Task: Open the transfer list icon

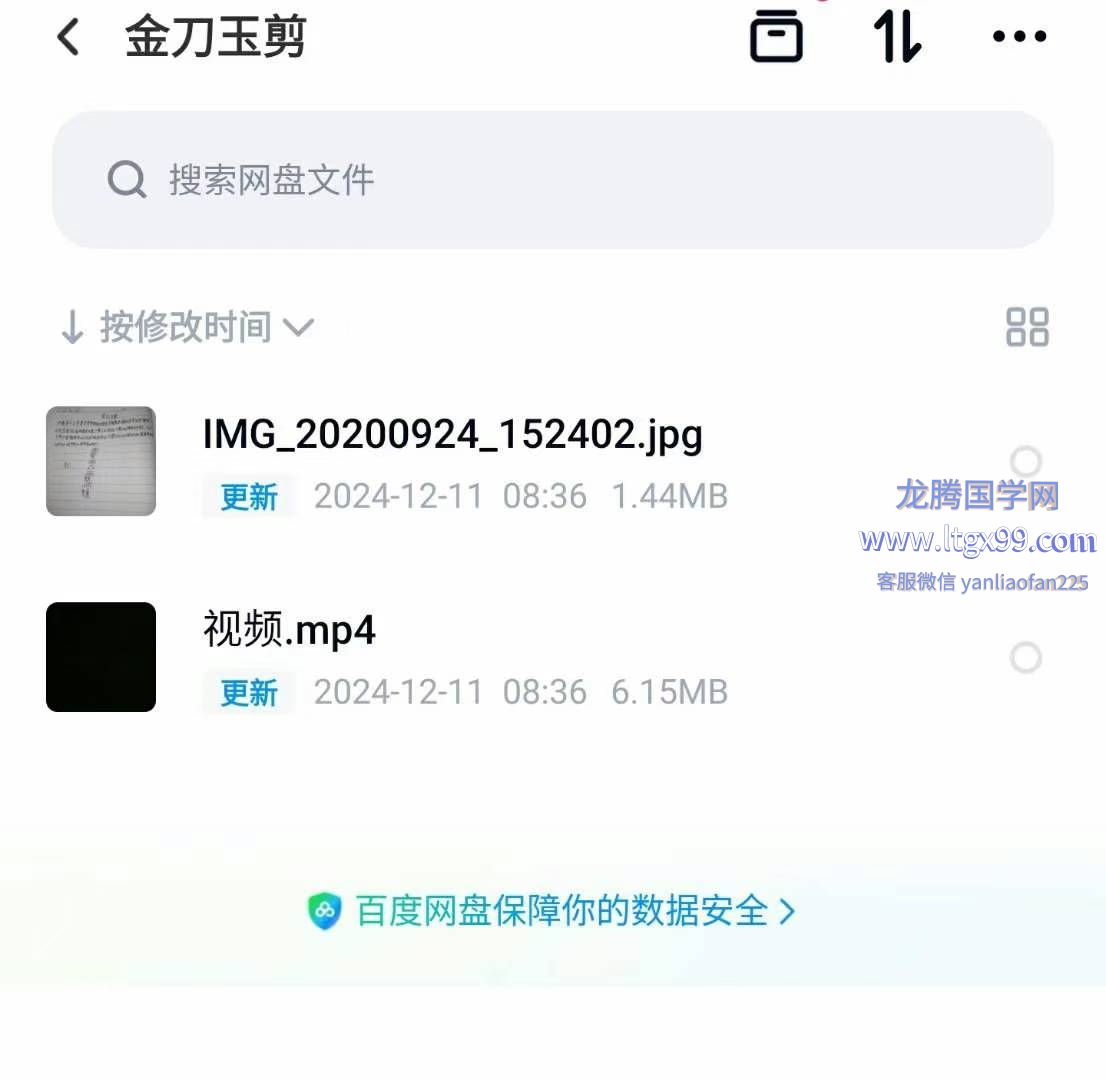Action: point(897,37)
